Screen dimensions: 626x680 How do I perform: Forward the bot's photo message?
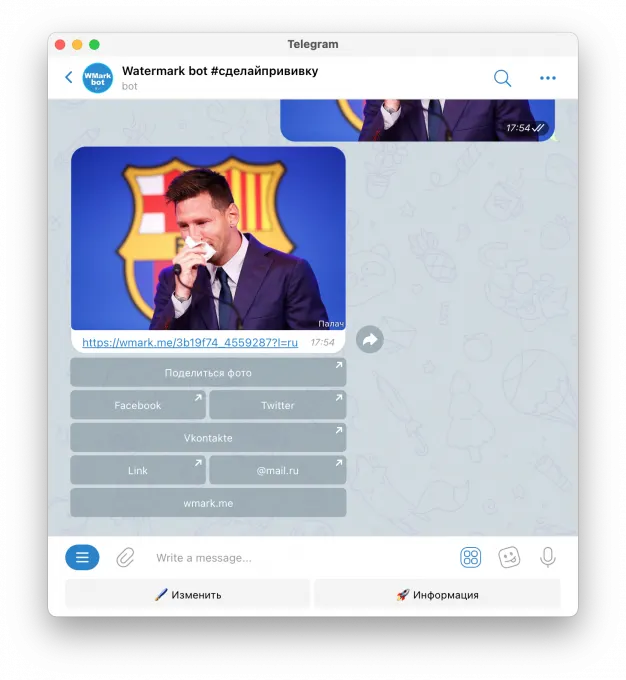tap(370, 340)
